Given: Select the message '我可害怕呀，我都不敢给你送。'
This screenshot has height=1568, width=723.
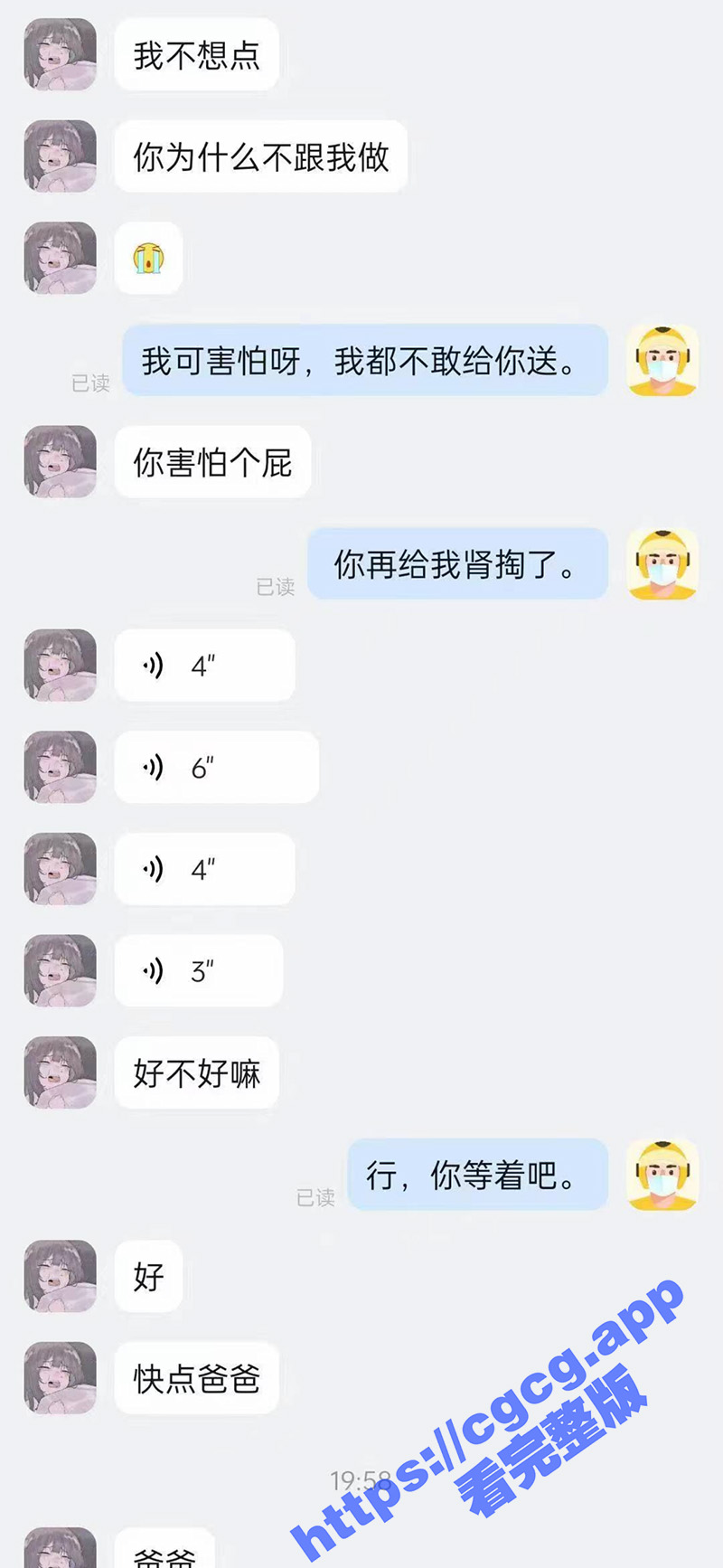Looking at the screenshot, I should pos(366,360).
